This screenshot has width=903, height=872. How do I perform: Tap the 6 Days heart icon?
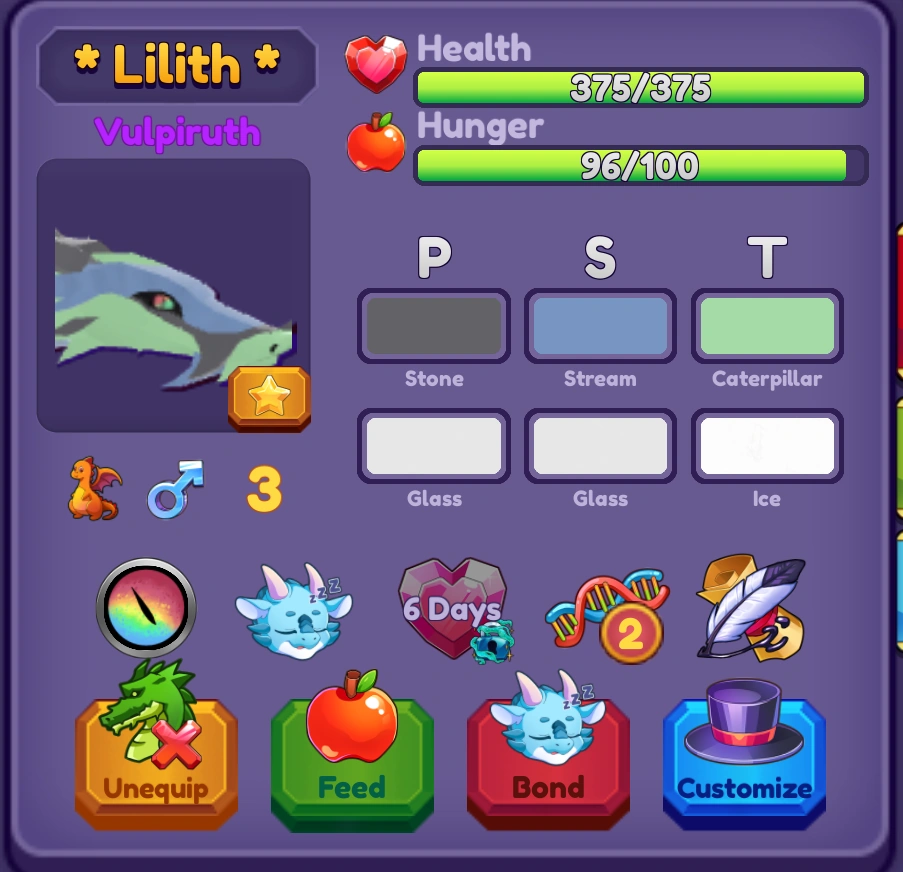[x=452, y=608]
